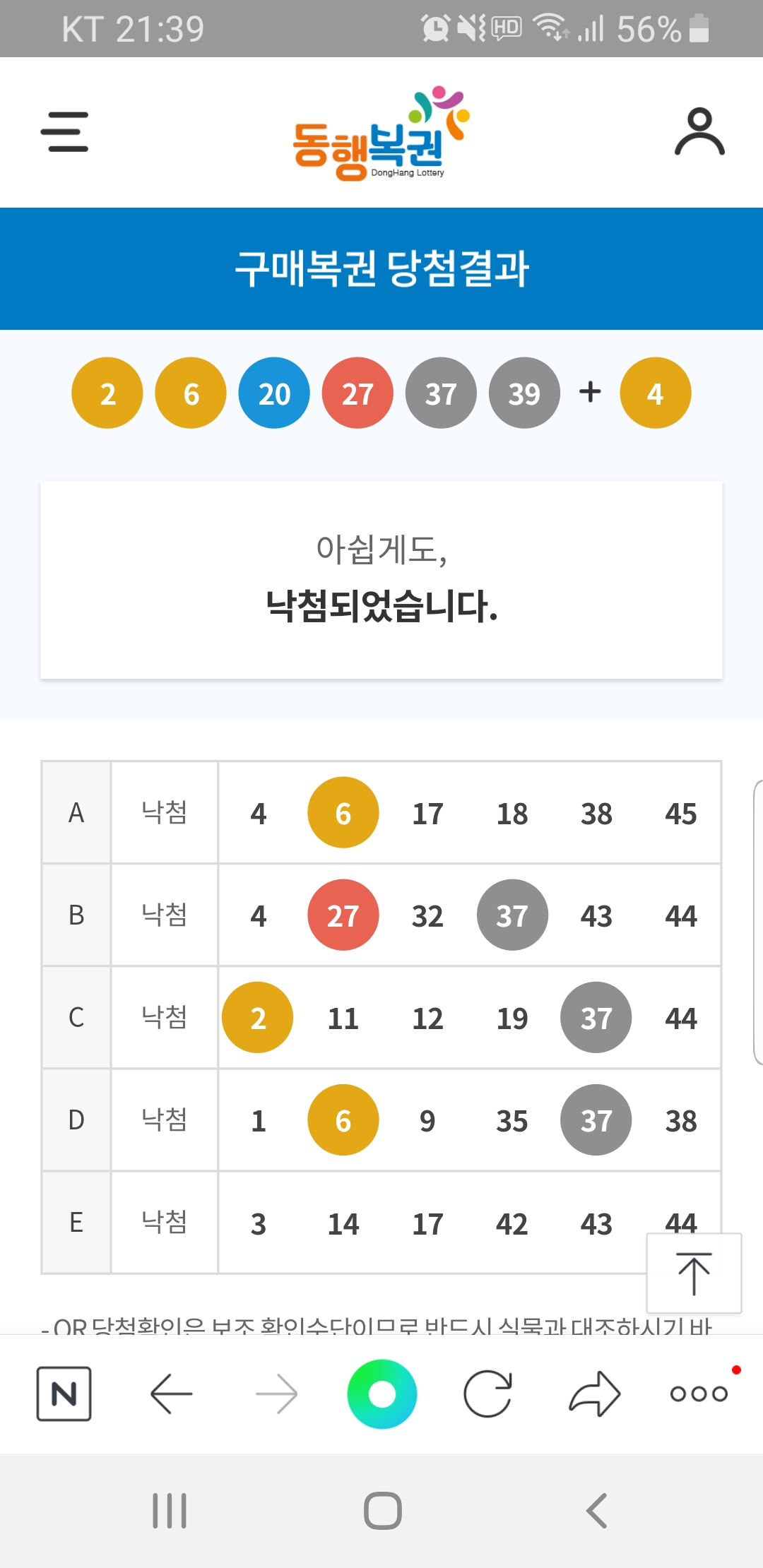
Task: Open Naver home via N button
Action: coord(64,1394)
